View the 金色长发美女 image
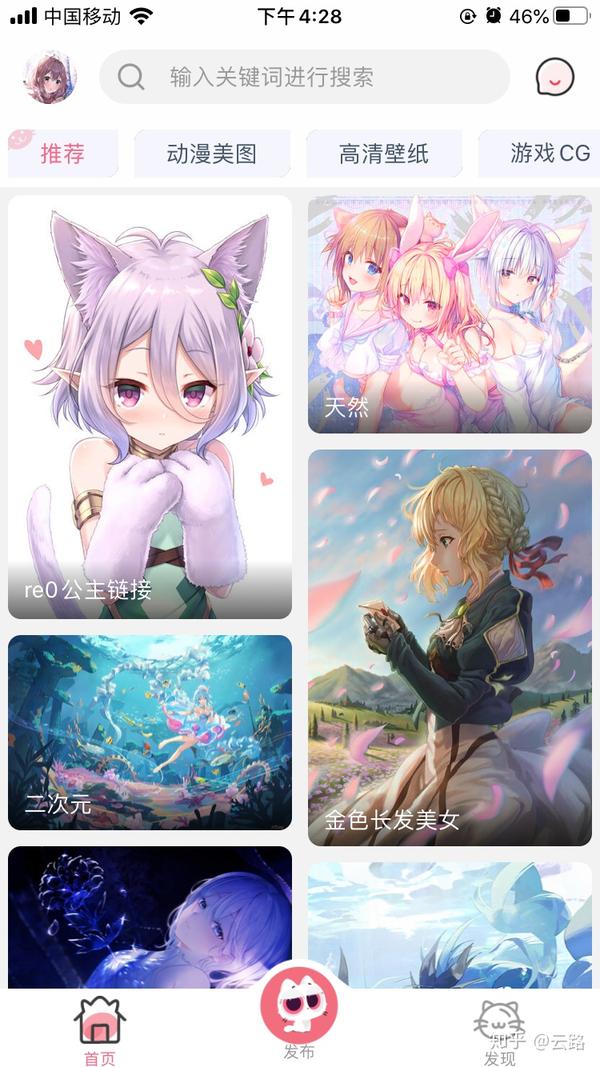Viewport: 600px width, 1067px height. click(450, 647)
